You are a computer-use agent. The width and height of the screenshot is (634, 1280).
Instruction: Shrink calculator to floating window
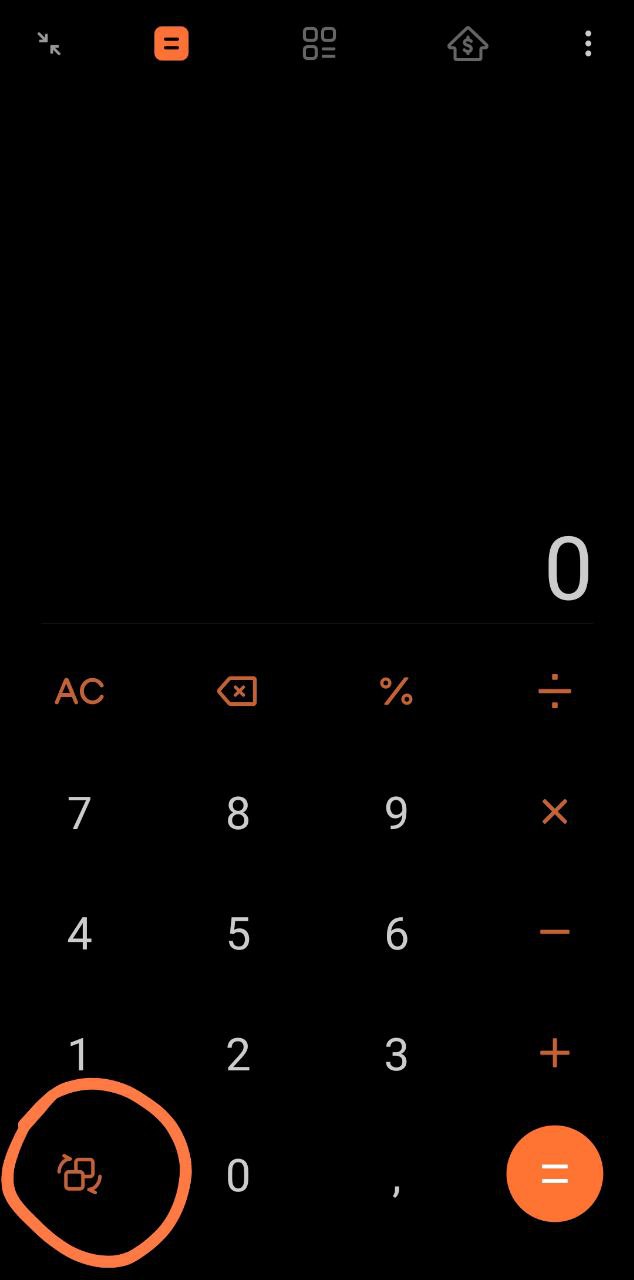pyautogui.click(x=49, y=43)
